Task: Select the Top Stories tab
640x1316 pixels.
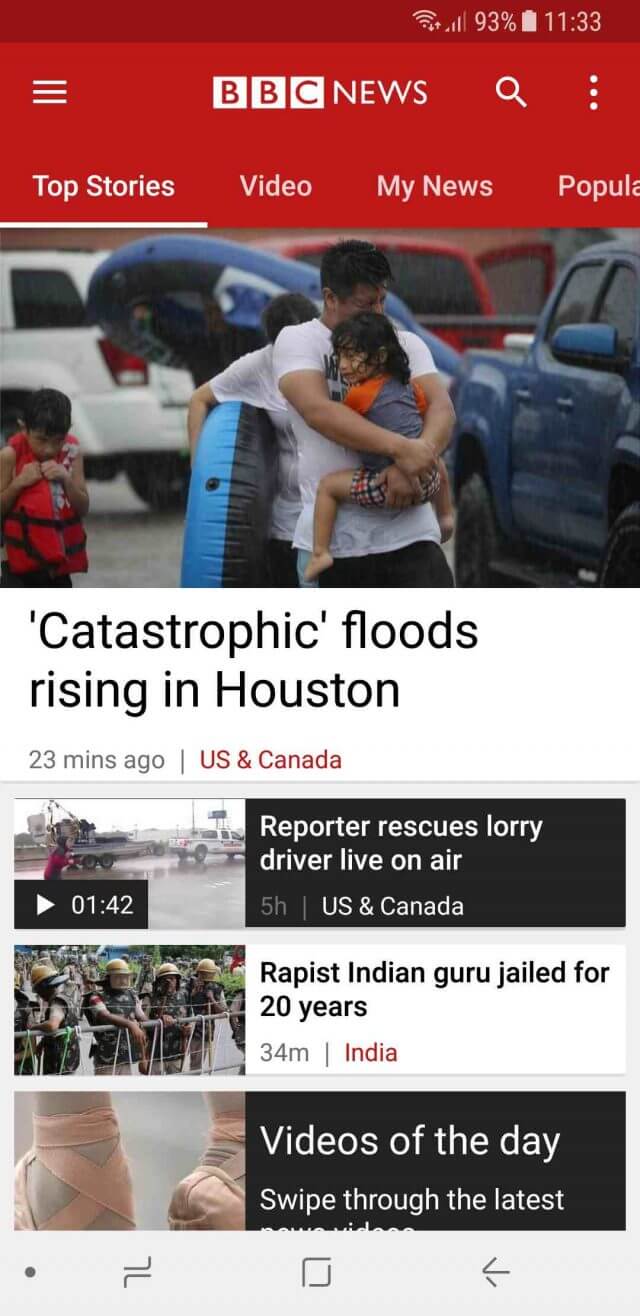Action: [x=103, y=186]
